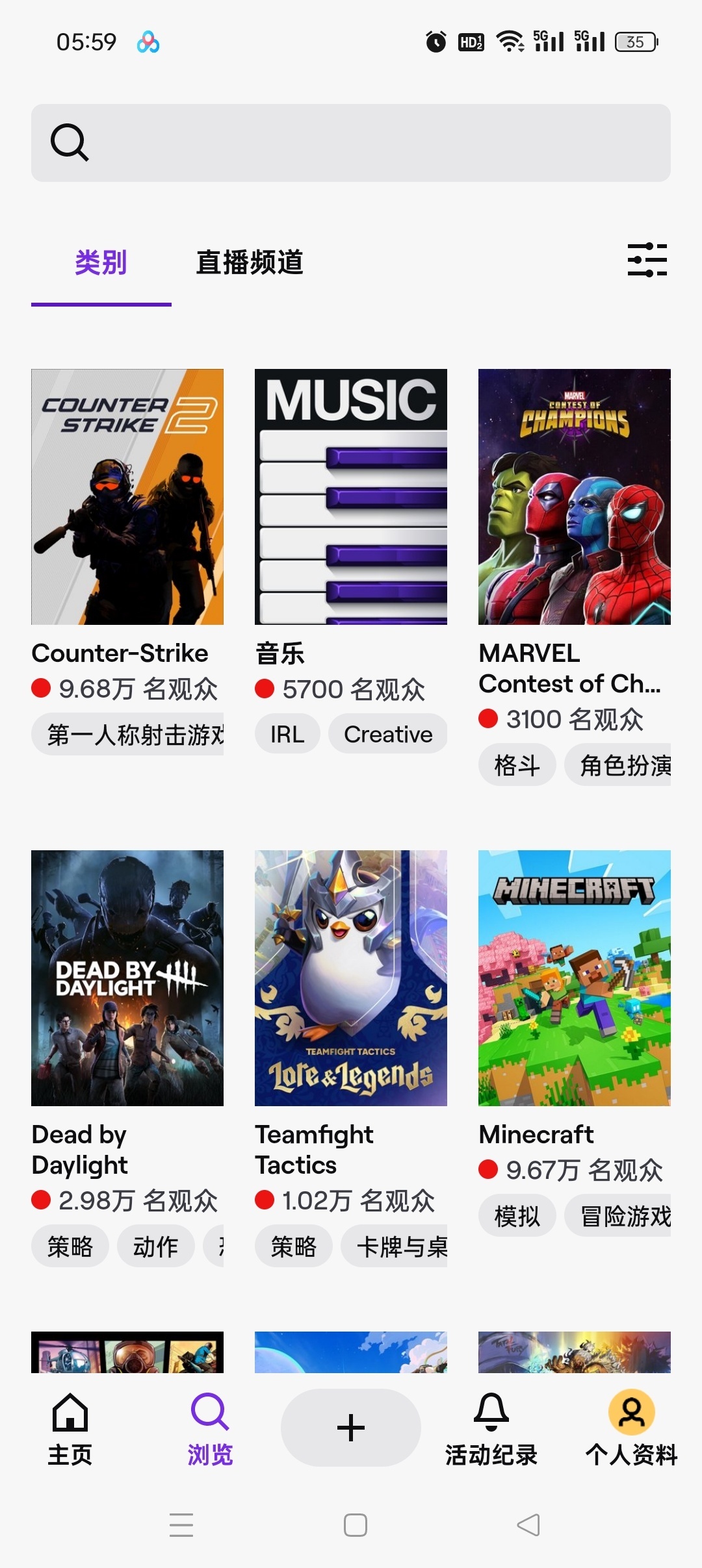The image size is (702, 1568).
Task: Tap the 策略 tag under Teamfight Tactics
Action: tap(293, 1246)
